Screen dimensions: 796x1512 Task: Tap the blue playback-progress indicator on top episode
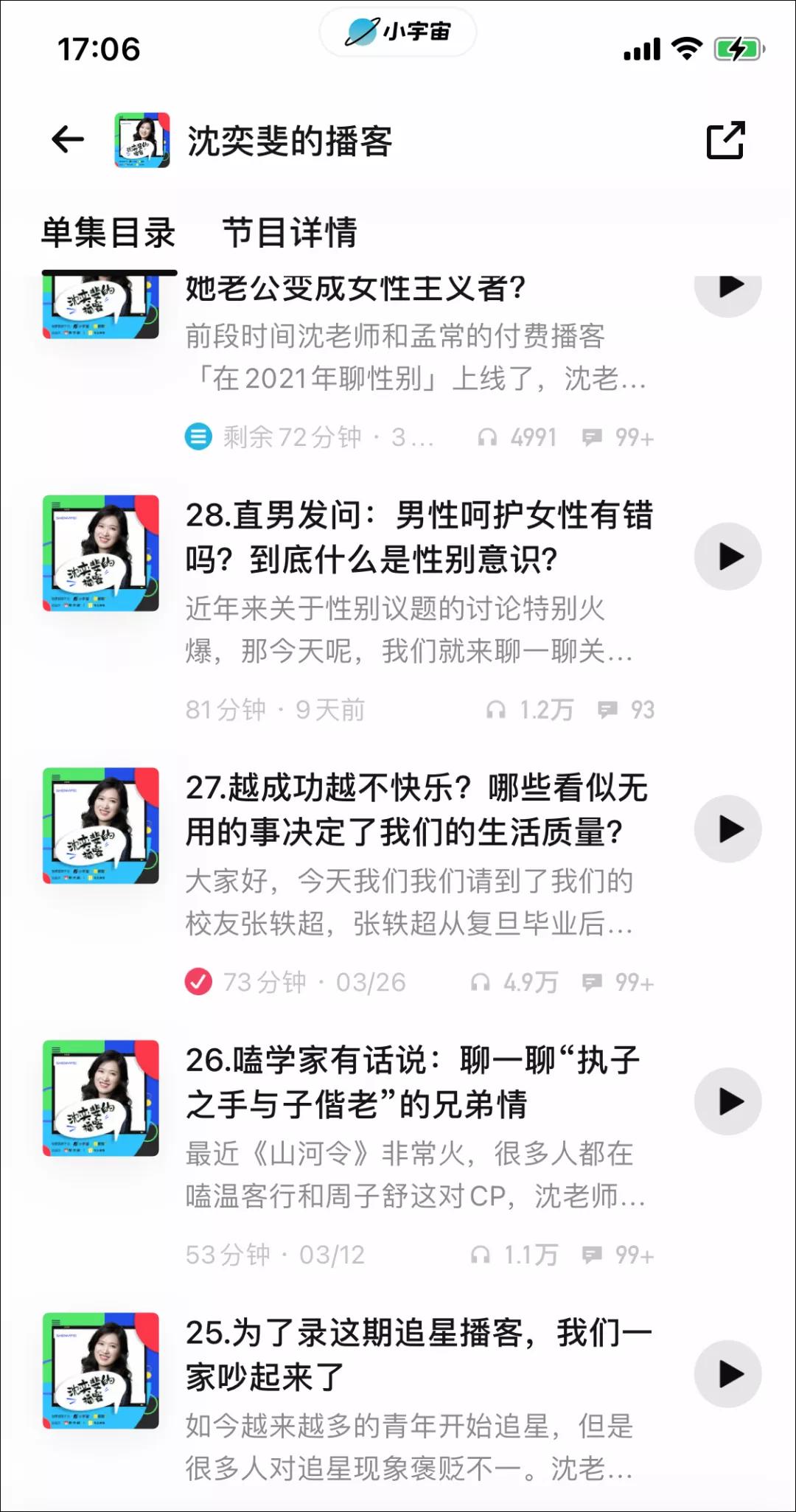[x=197, y=437]
